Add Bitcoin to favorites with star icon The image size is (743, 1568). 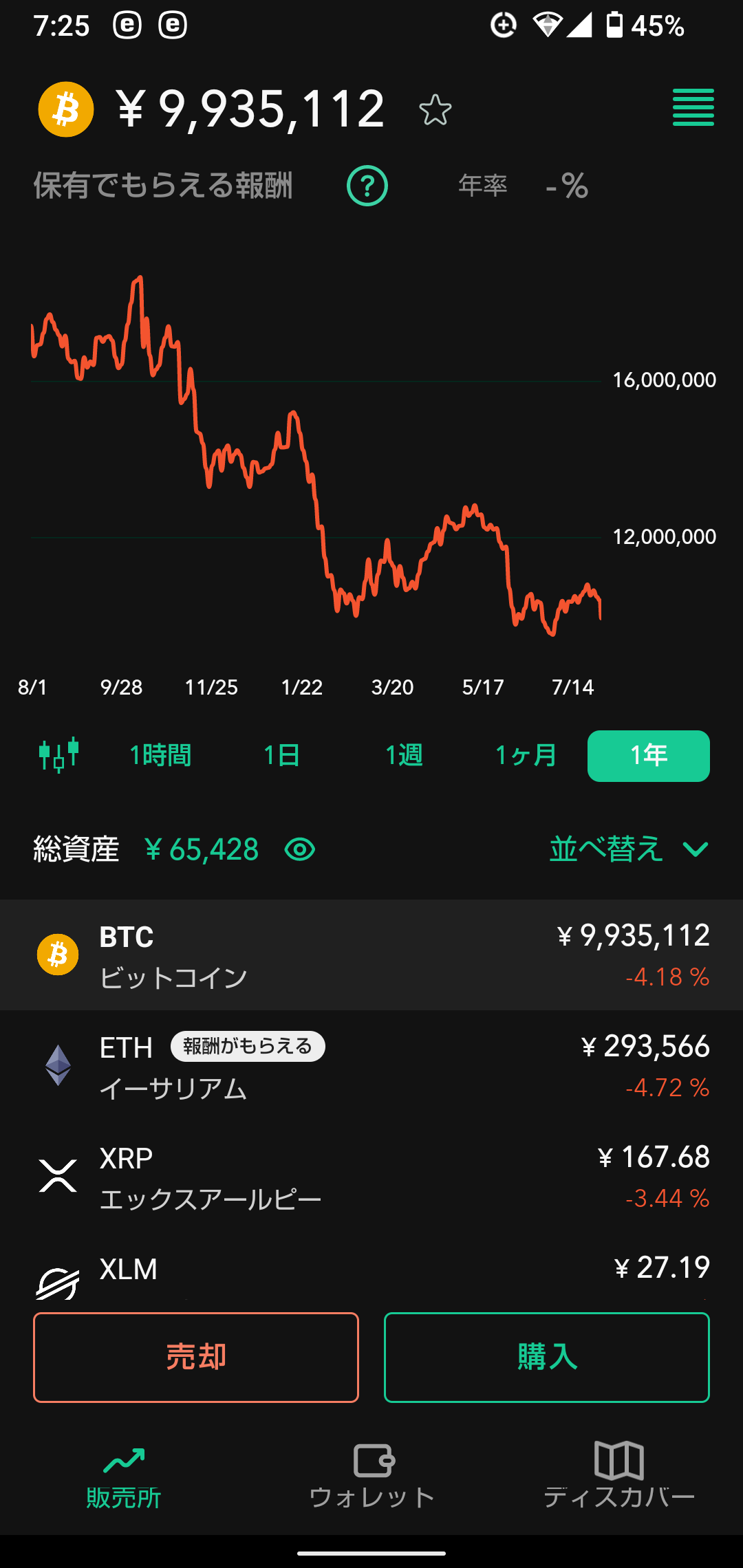(x=435, y=110)
